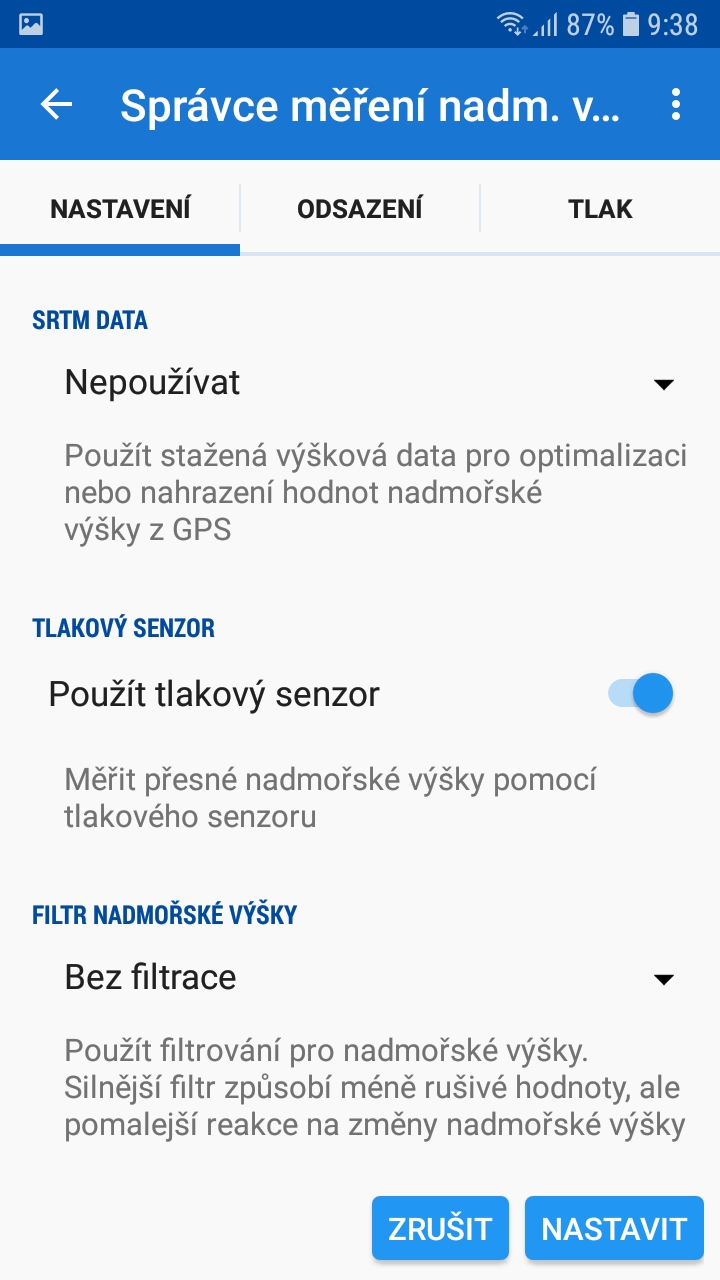The width and height of the screenshot is (720, 1280).
Task: Select the Nastavení tab
Action: (120, 209)
